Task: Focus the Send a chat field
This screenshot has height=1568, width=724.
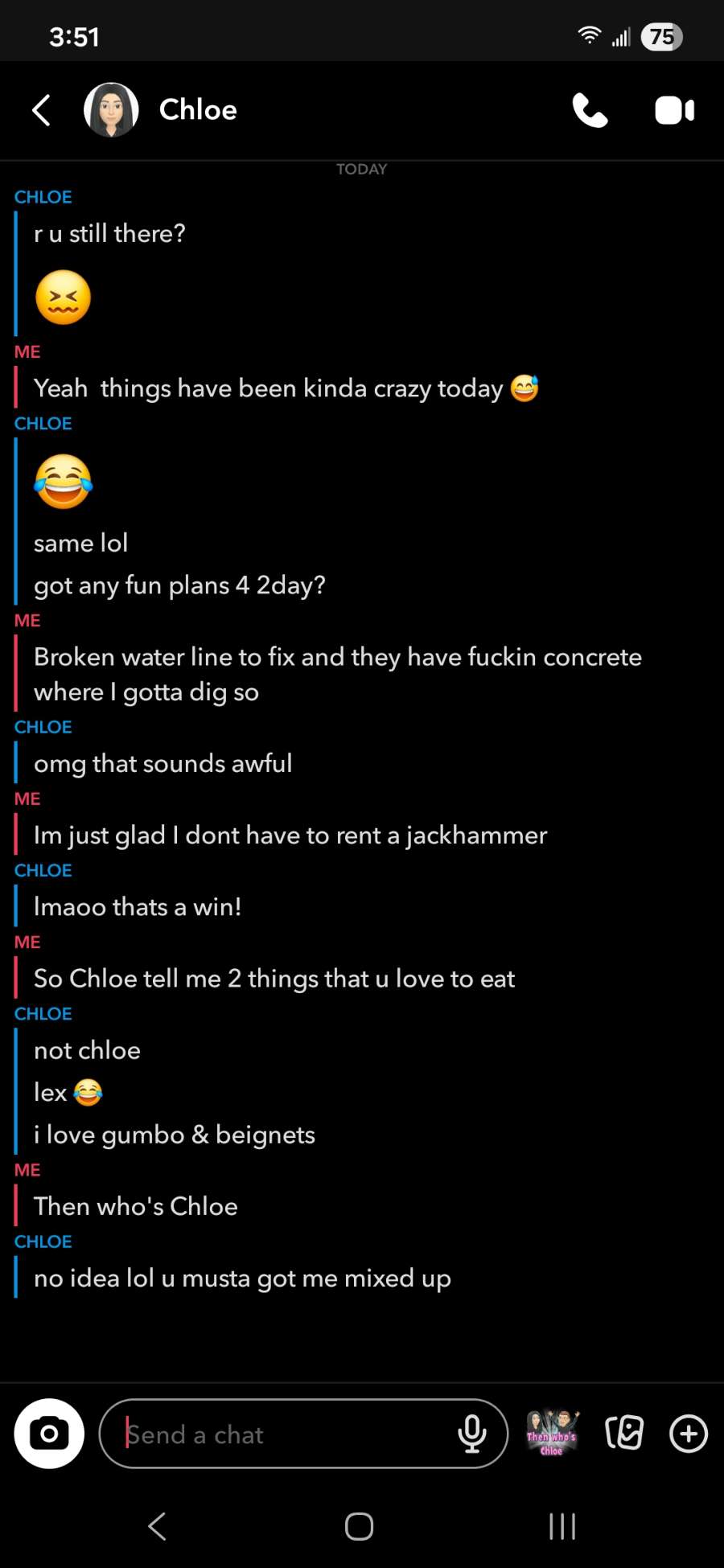Action: (282, 1434)
